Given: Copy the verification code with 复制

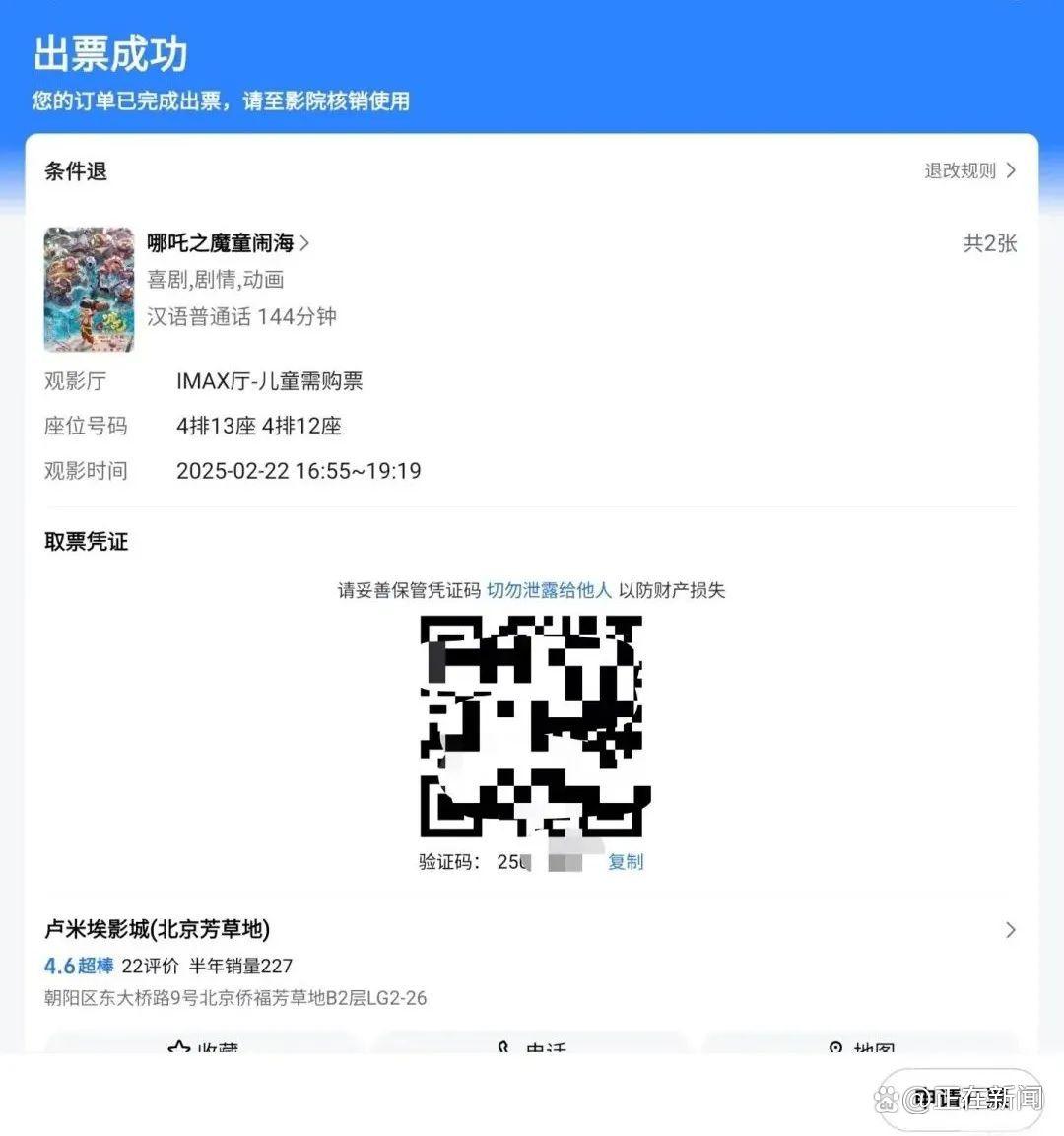Looking at the screenshot, I should click(x=626, y=862).
